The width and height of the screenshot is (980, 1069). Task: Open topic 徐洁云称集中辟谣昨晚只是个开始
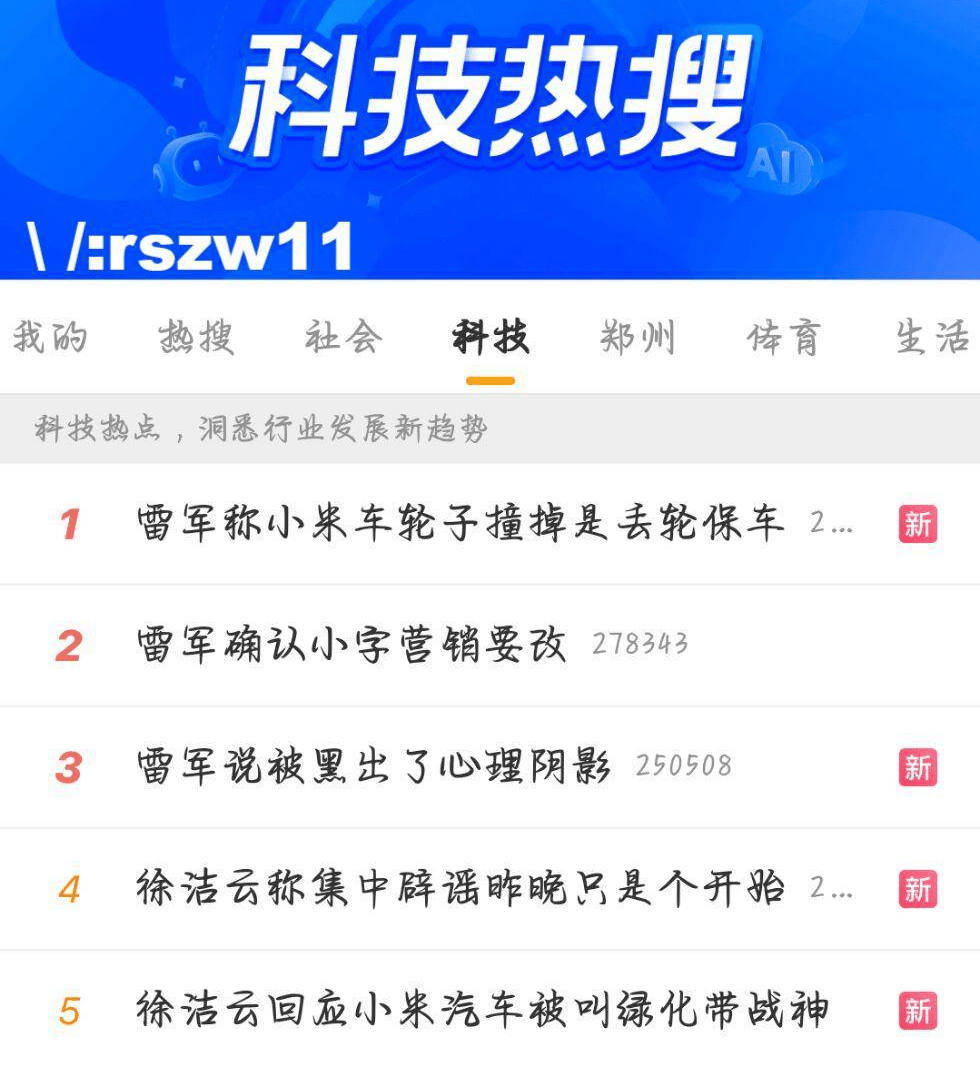pos(460,889)
